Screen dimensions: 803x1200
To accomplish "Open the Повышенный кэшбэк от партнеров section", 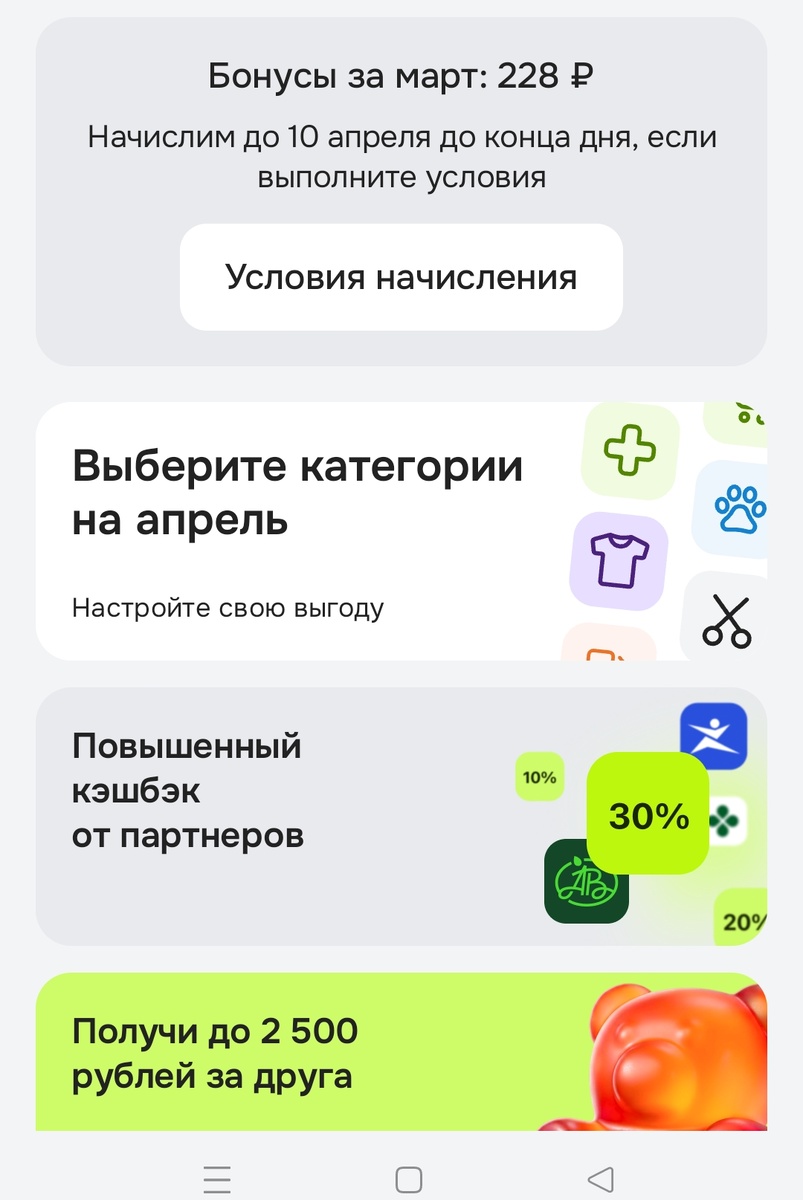I will coord(187,789).
